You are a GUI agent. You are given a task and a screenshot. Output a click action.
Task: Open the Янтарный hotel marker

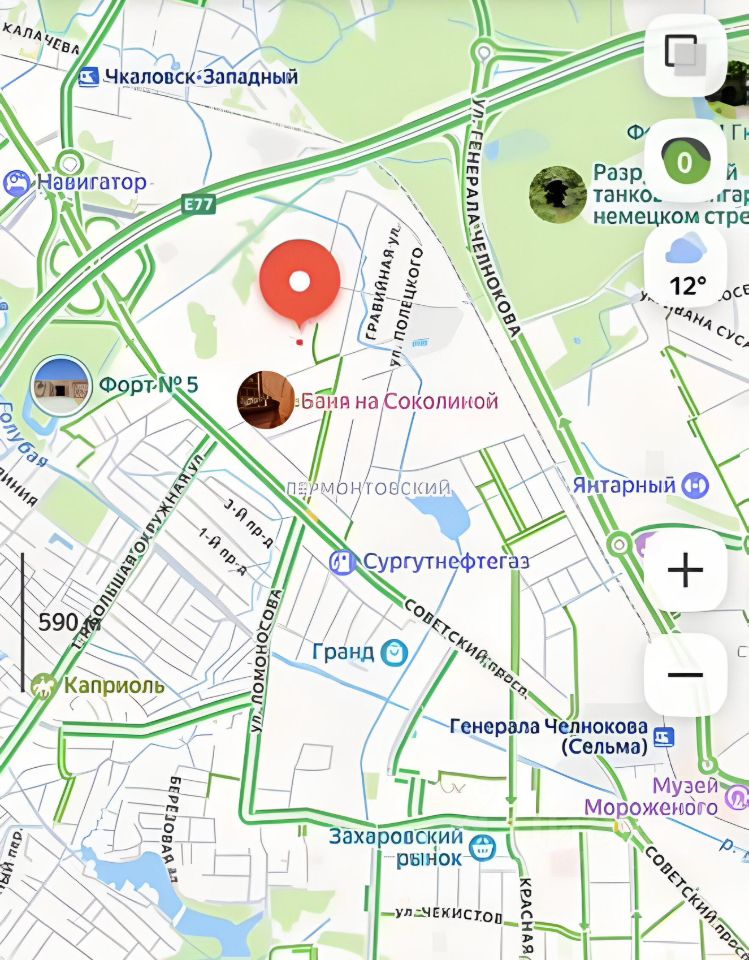[x=696, y=486]
